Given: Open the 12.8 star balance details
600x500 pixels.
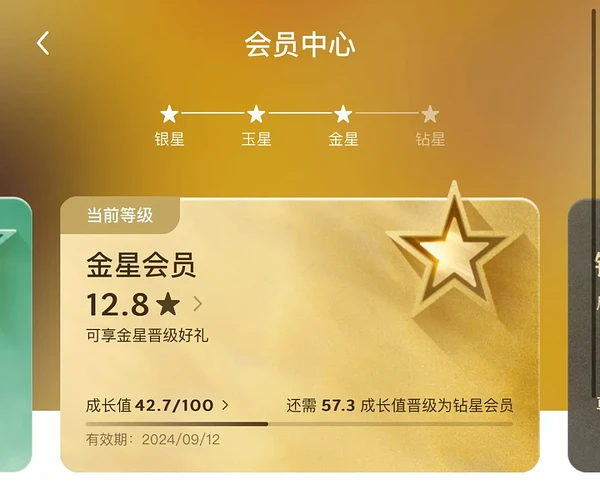Looking at the screenshot, I should pos(144,304).
